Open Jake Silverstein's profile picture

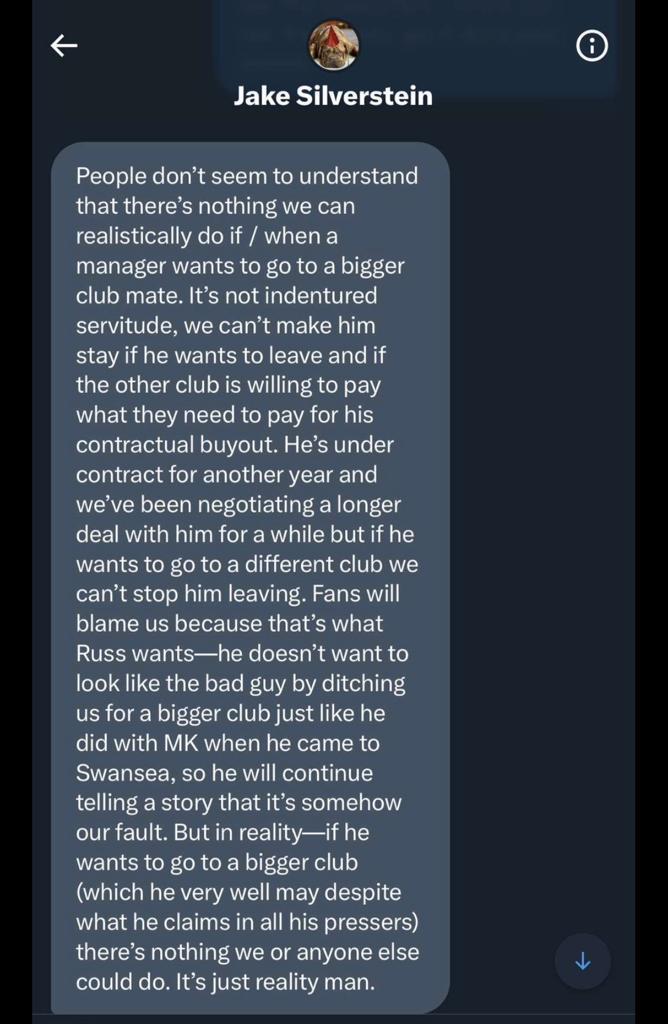(333, 45)
